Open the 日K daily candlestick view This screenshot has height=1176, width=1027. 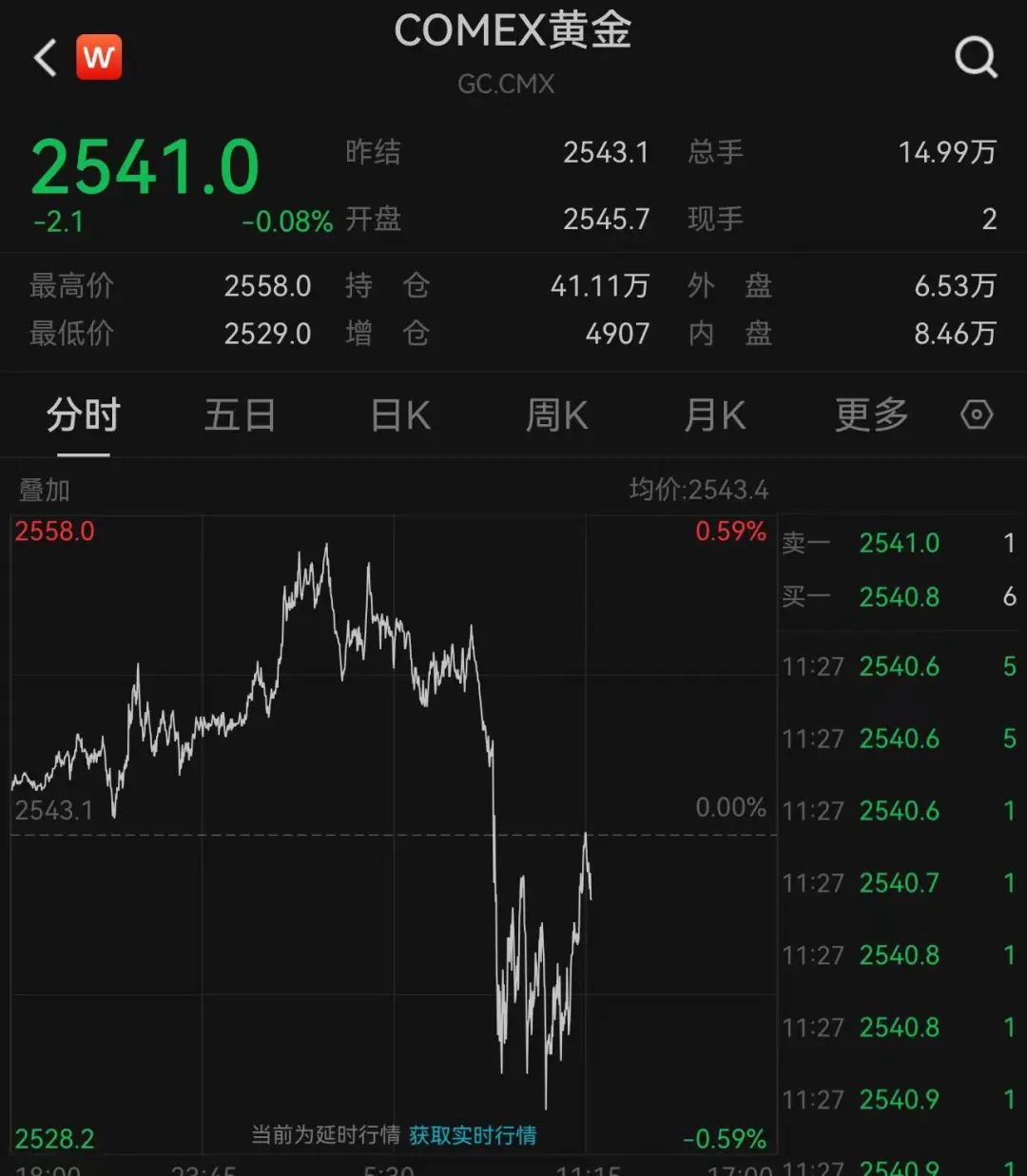[x=398, y=414]
